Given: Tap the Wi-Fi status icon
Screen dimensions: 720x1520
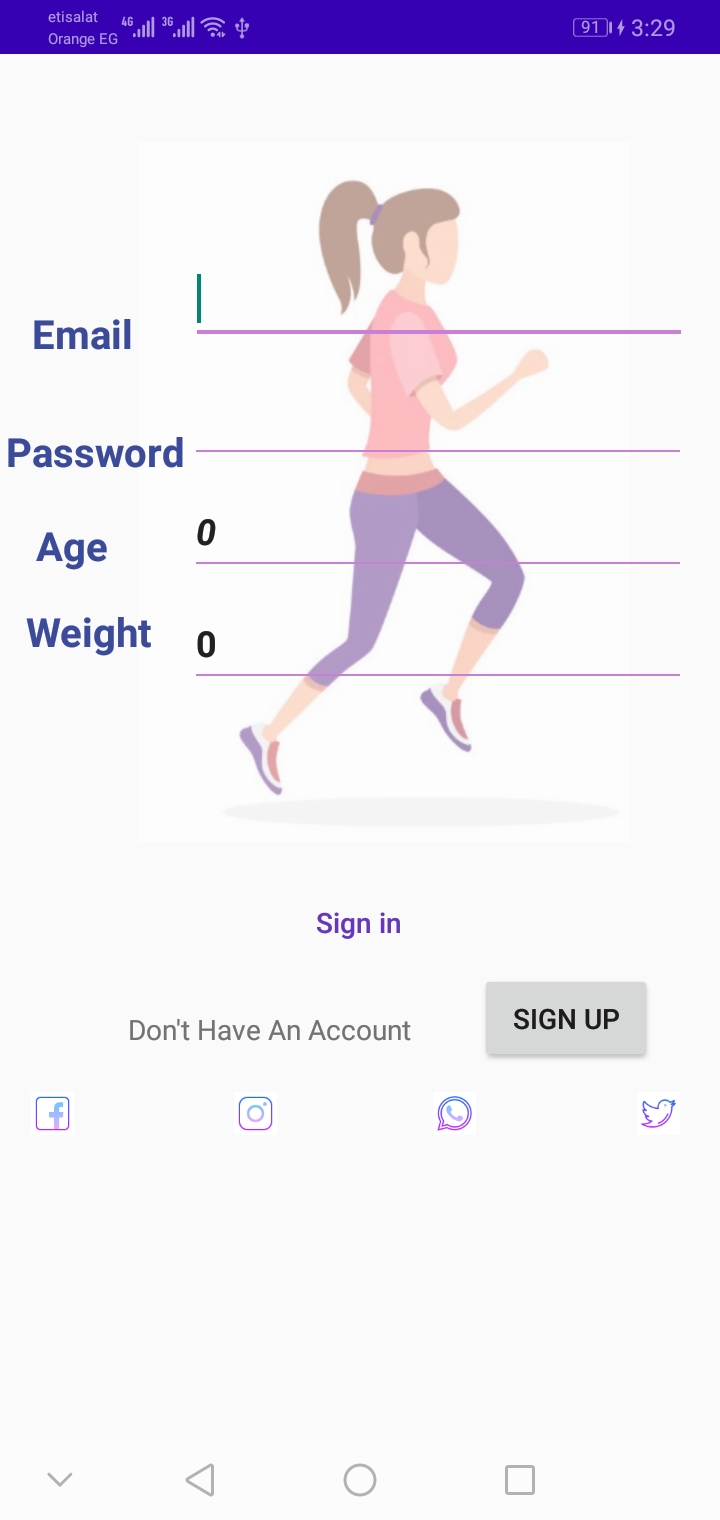Looking at the screenshot, I should (213, 27).
